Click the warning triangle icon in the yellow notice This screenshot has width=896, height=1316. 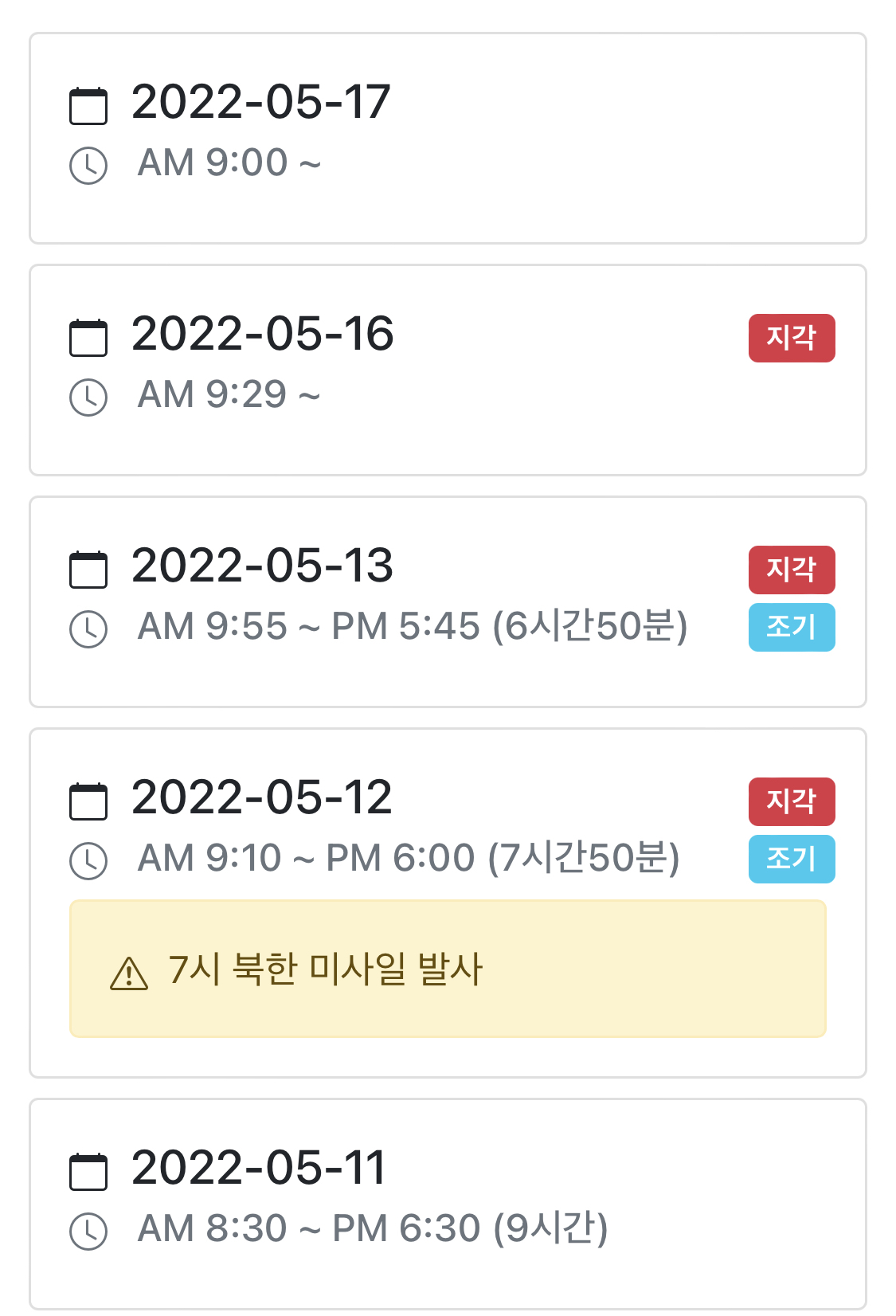point(127,971)
